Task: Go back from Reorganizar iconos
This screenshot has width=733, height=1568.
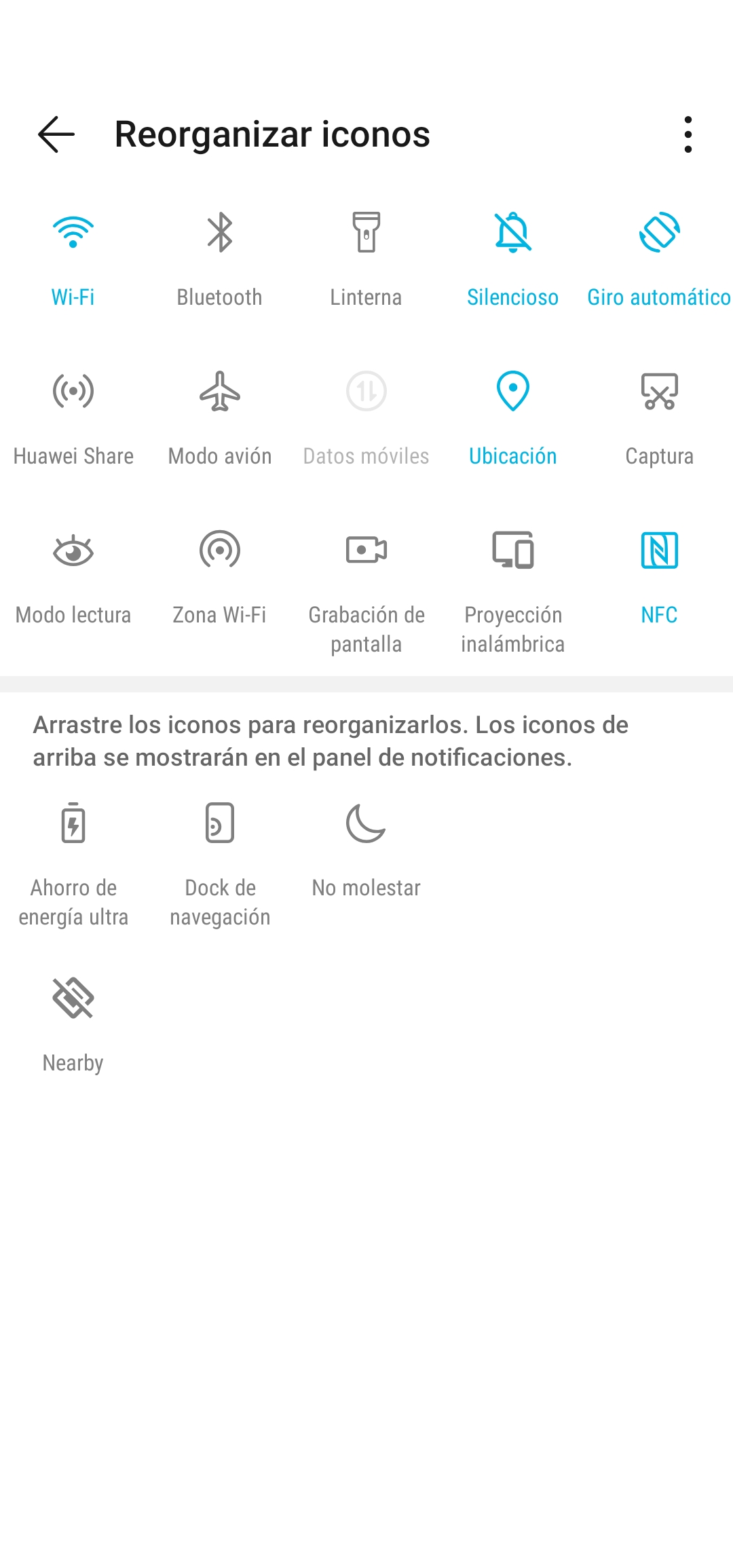Action: [56, 134]
